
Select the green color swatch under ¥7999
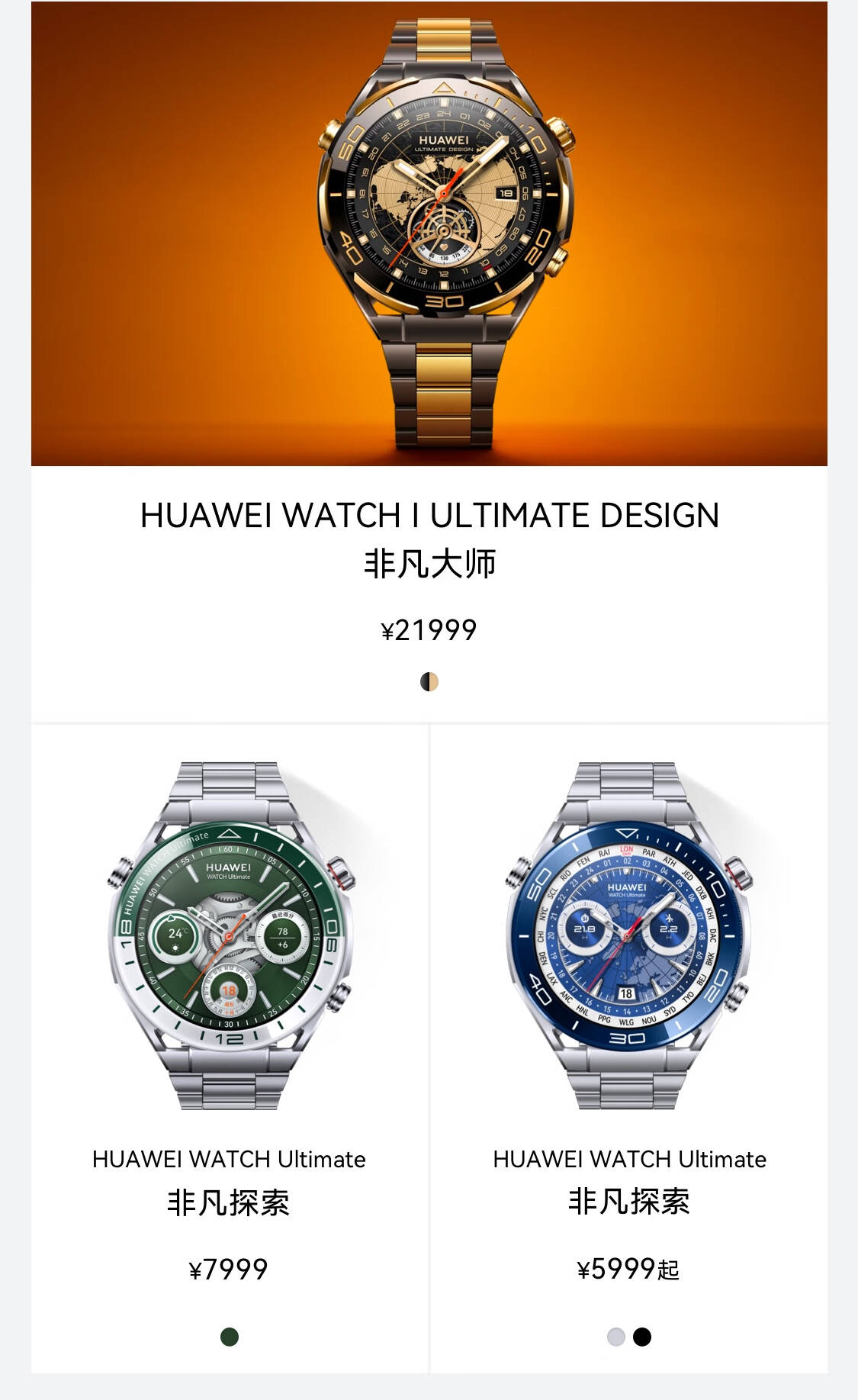(229, 1337)
